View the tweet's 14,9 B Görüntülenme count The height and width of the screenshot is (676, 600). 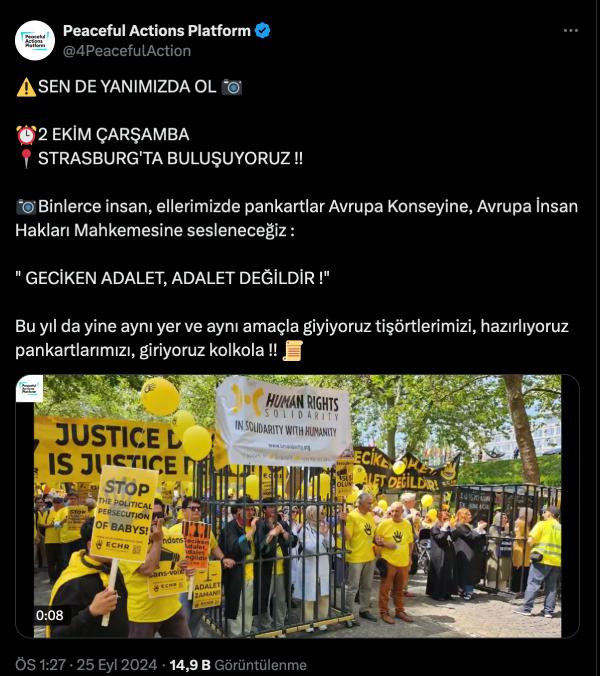point(238,664)
